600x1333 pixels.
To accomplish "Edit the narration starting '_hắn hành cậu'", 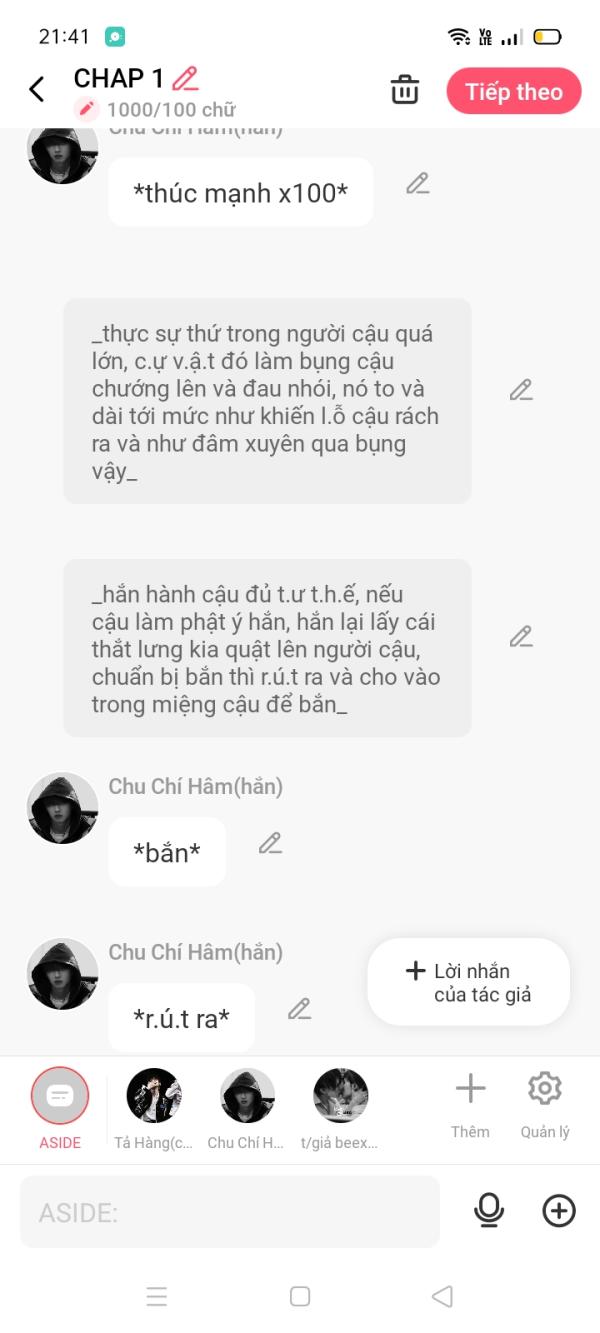I will [x=521, y=636].
